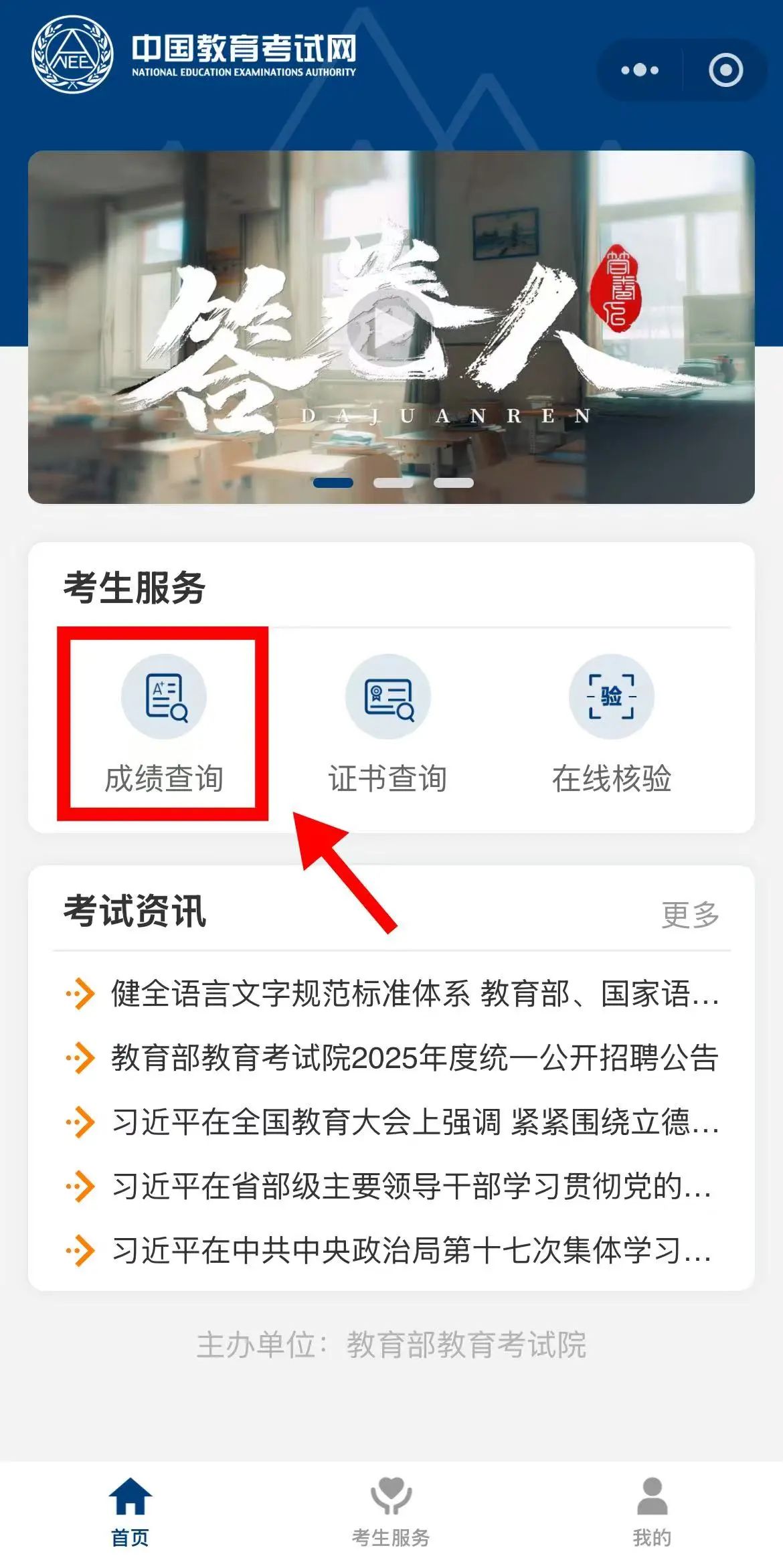Open article 习近平在中共中央政治局第十七次集体学习
Image resolution: width=783 pixels, height=1568 pixels.
point(411,1251)
